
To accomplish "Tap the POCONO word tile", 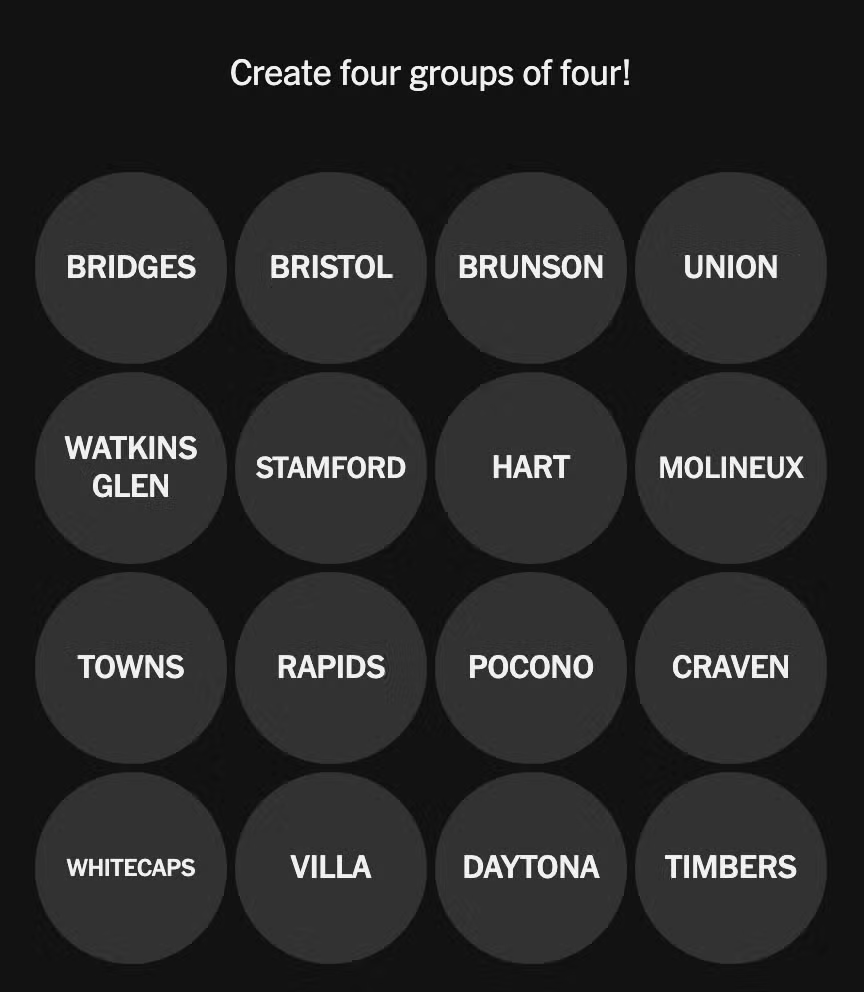I will [531, 667].
